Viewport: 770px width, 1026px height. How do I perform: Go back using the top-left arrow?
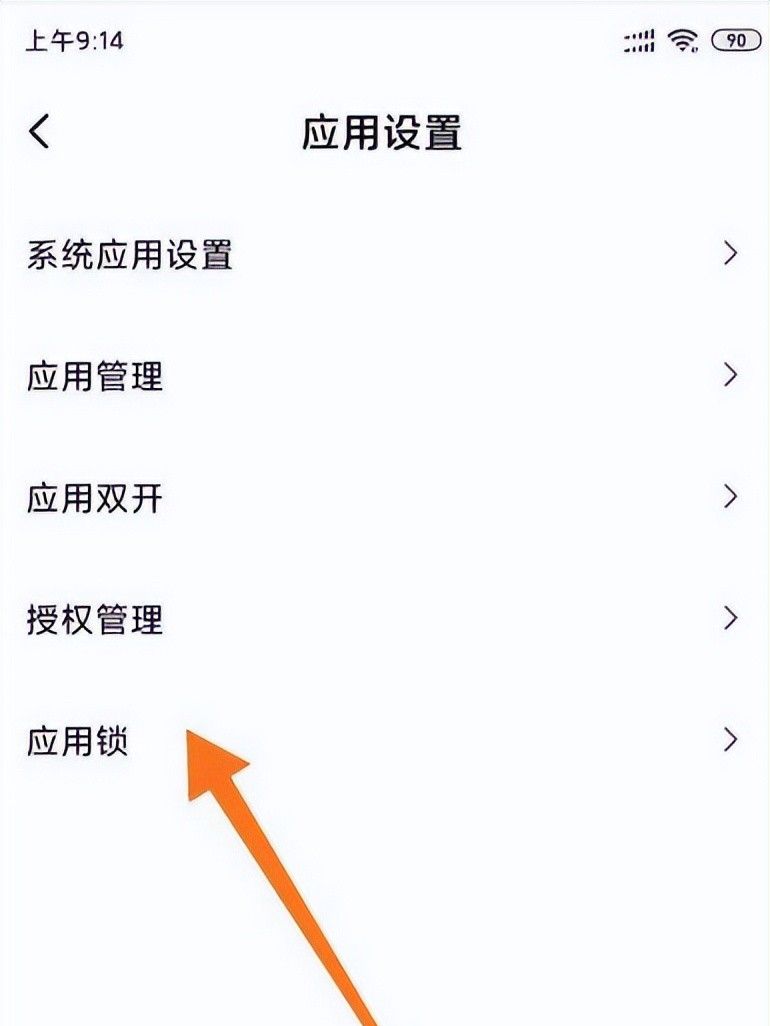(40, 131)
